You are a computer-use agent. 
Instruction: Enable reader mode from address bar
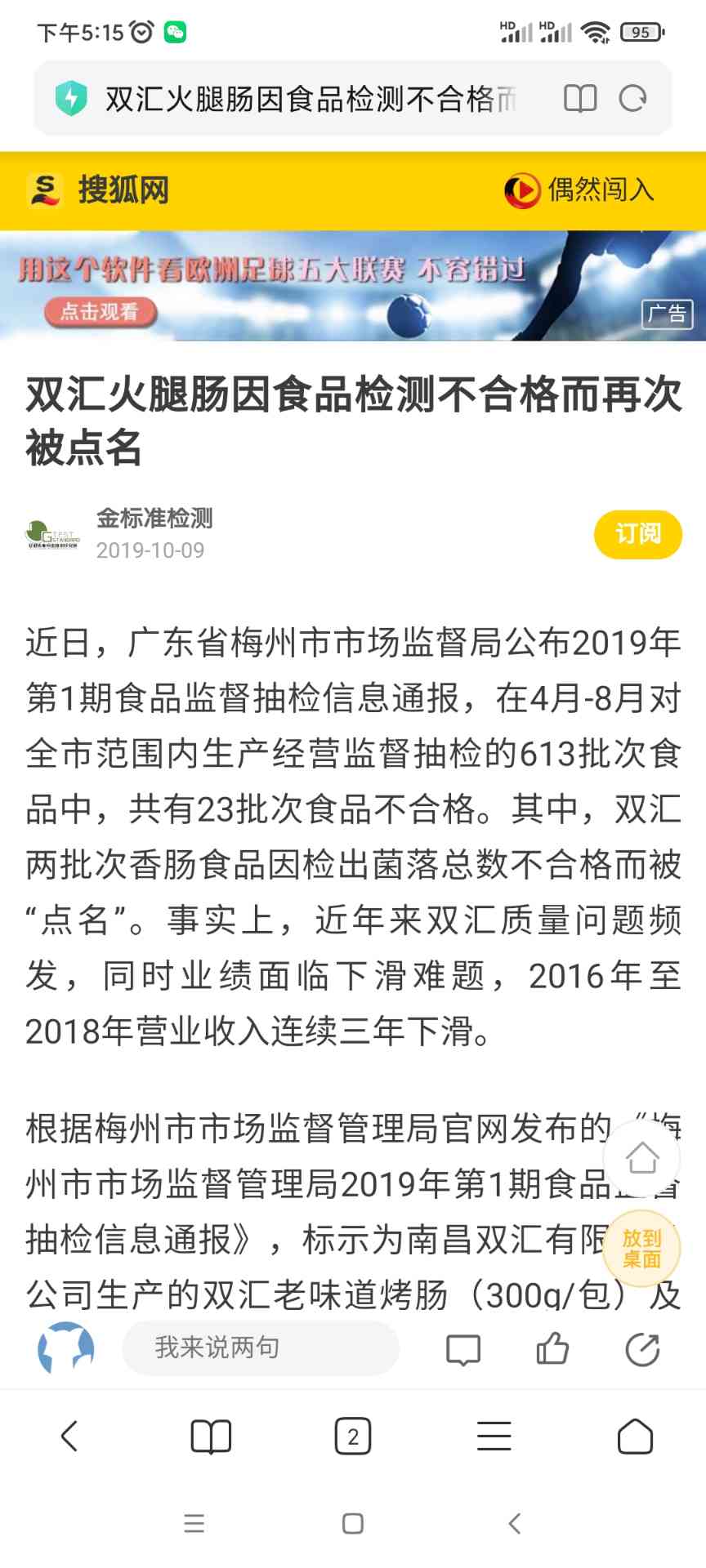(580, 99)
